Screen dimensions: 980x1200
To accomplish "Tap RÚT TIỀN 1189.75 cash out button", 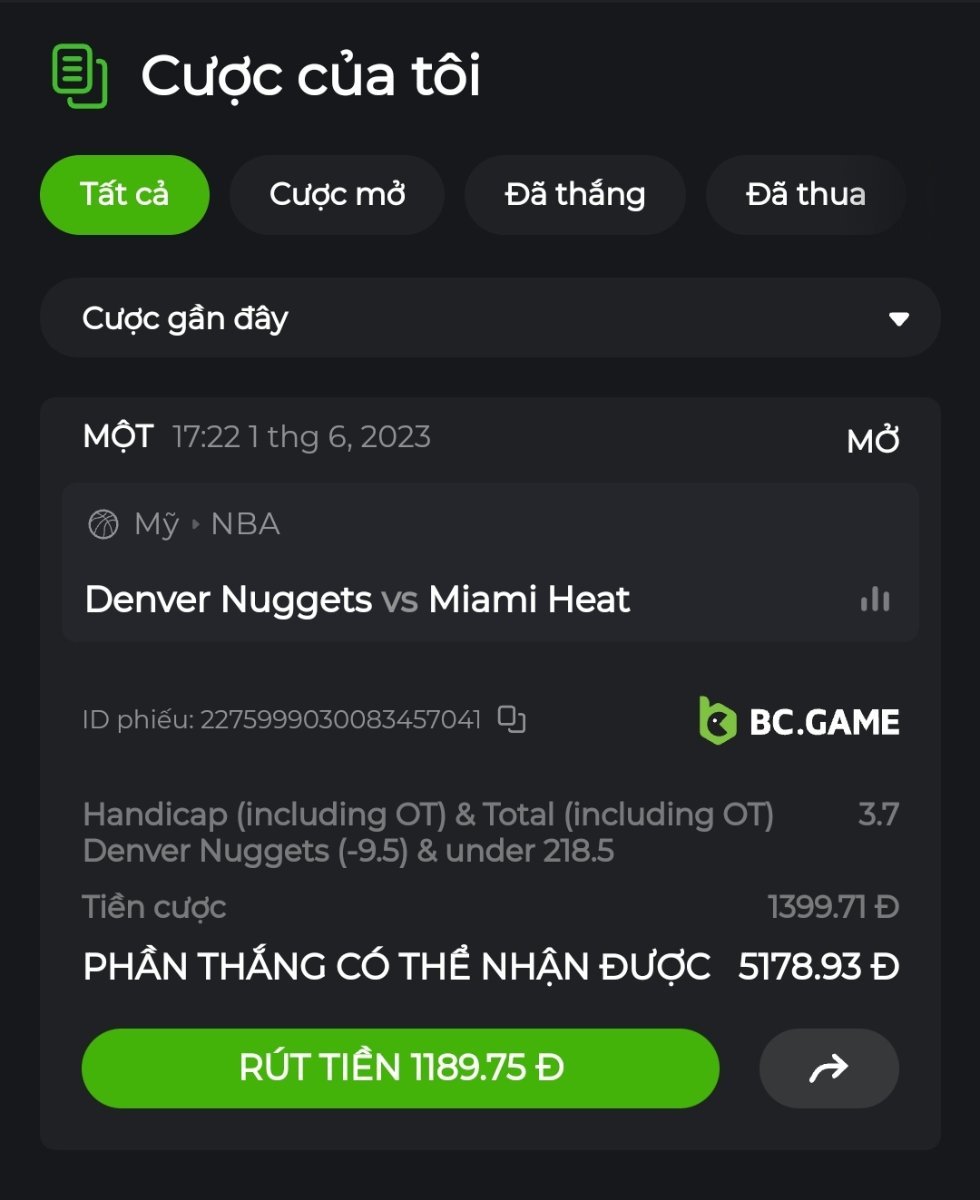I will 400,1068.
